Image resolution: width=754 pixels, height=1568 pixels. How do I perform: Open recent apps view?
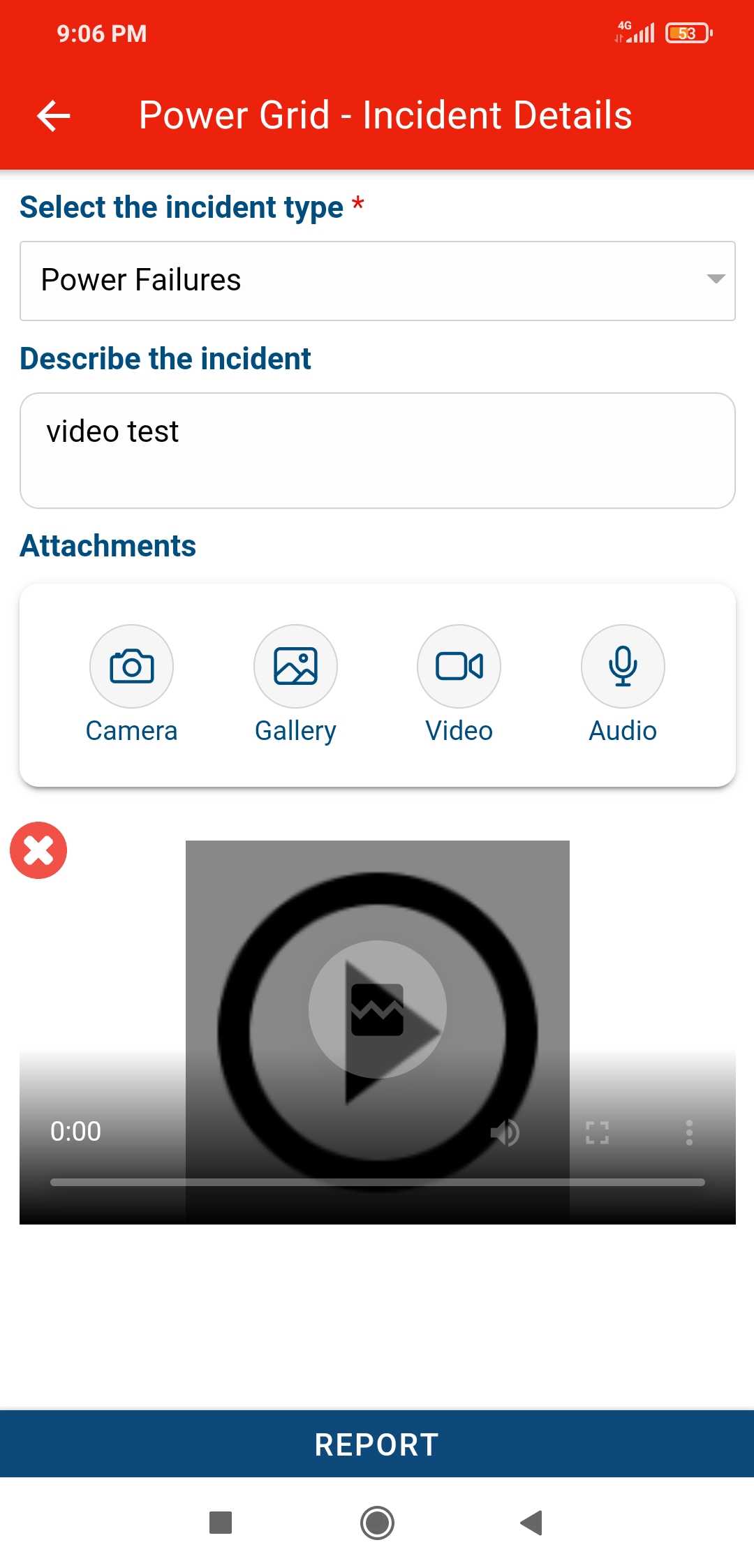[x=221, y=1523]
